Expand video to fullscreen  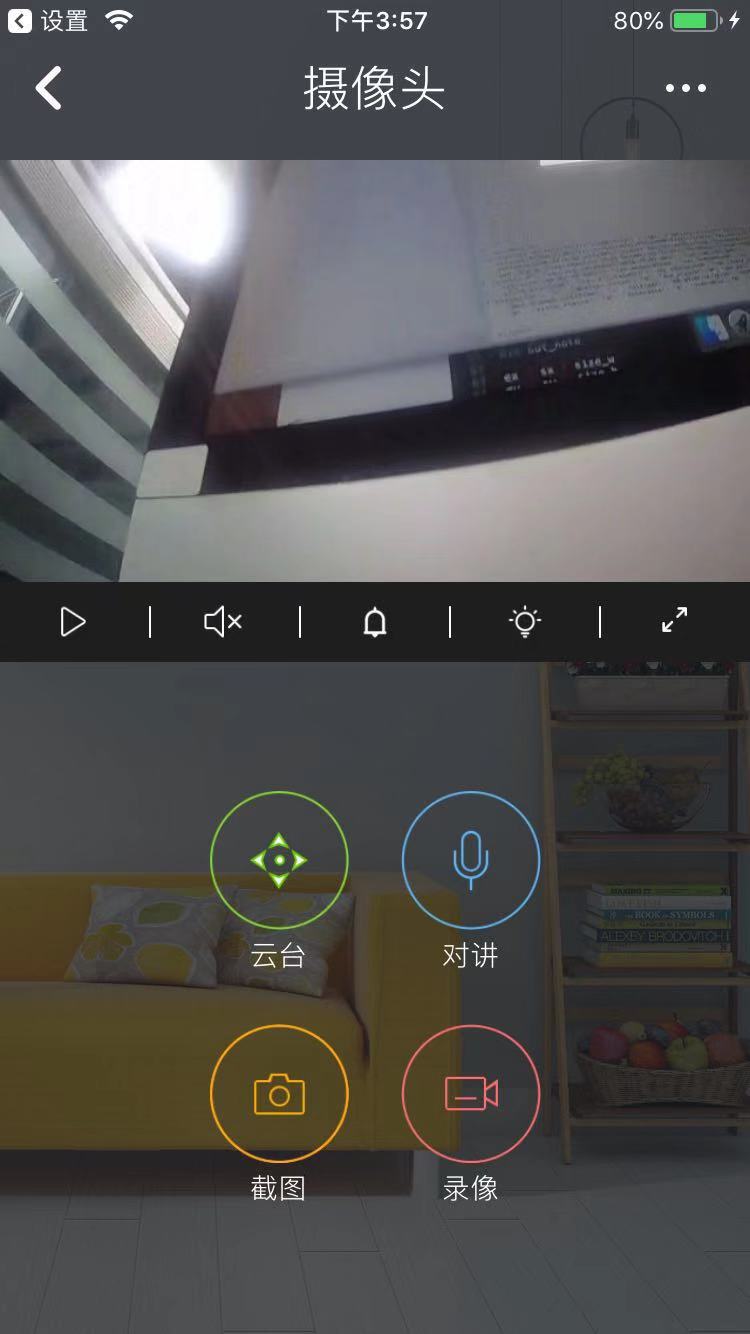point(675,620)
